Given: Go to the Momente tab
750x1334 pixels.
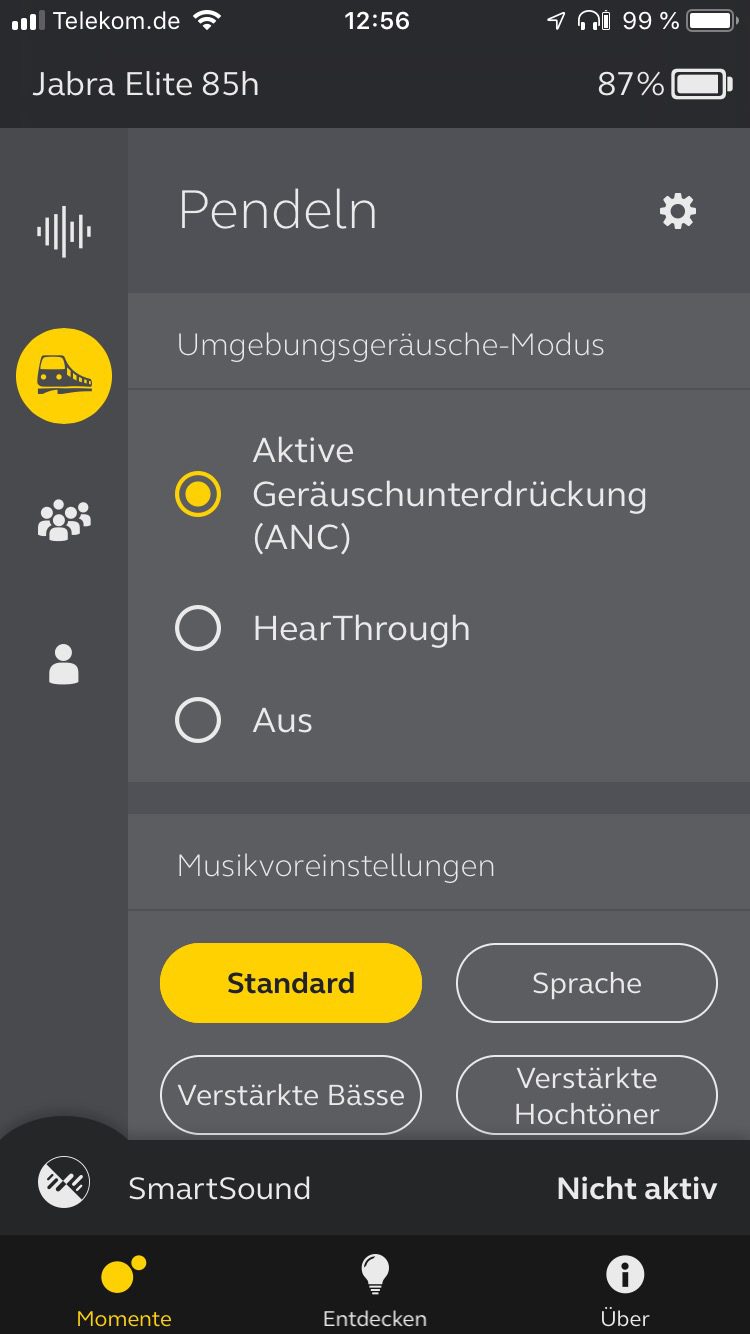Looking at the screenshot, I should [124, 1290].
